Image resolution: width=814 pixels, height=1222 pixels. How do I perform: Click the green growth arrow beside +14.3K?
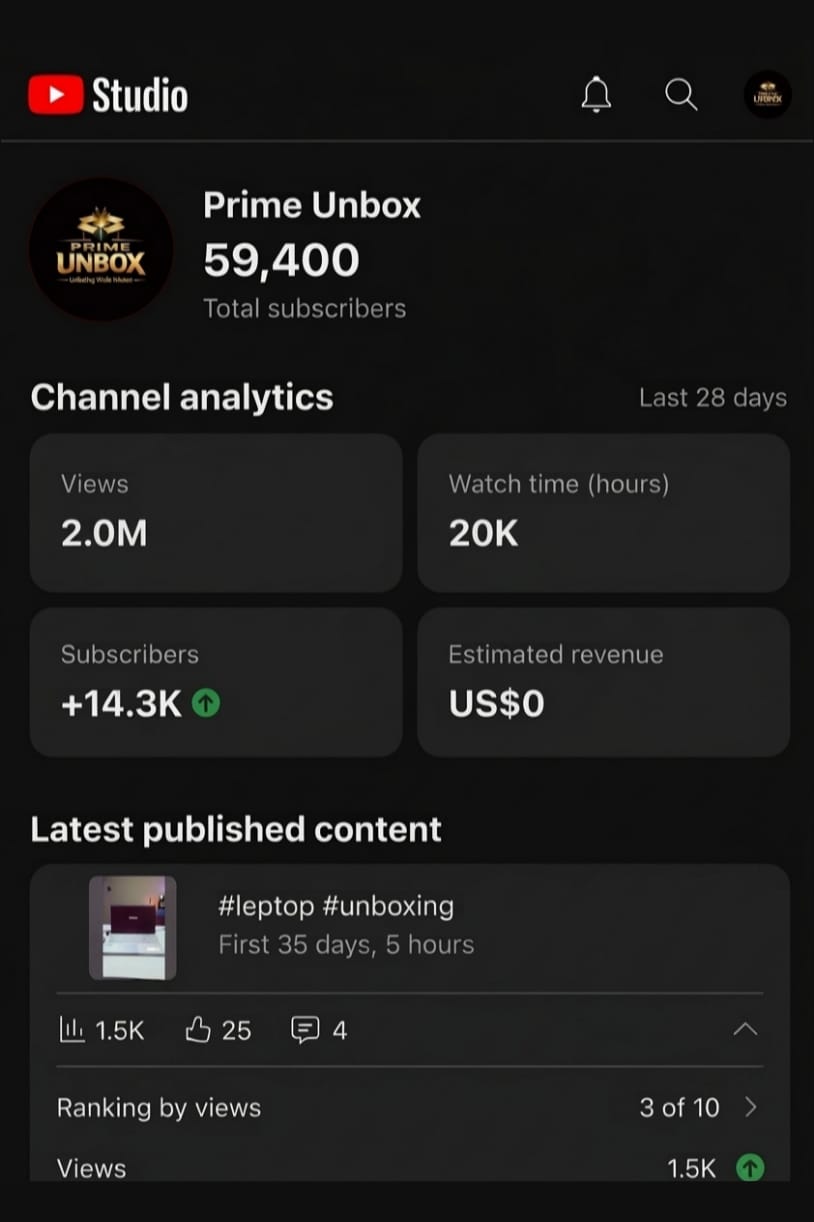pyautogui.click(x=206, y=703)
